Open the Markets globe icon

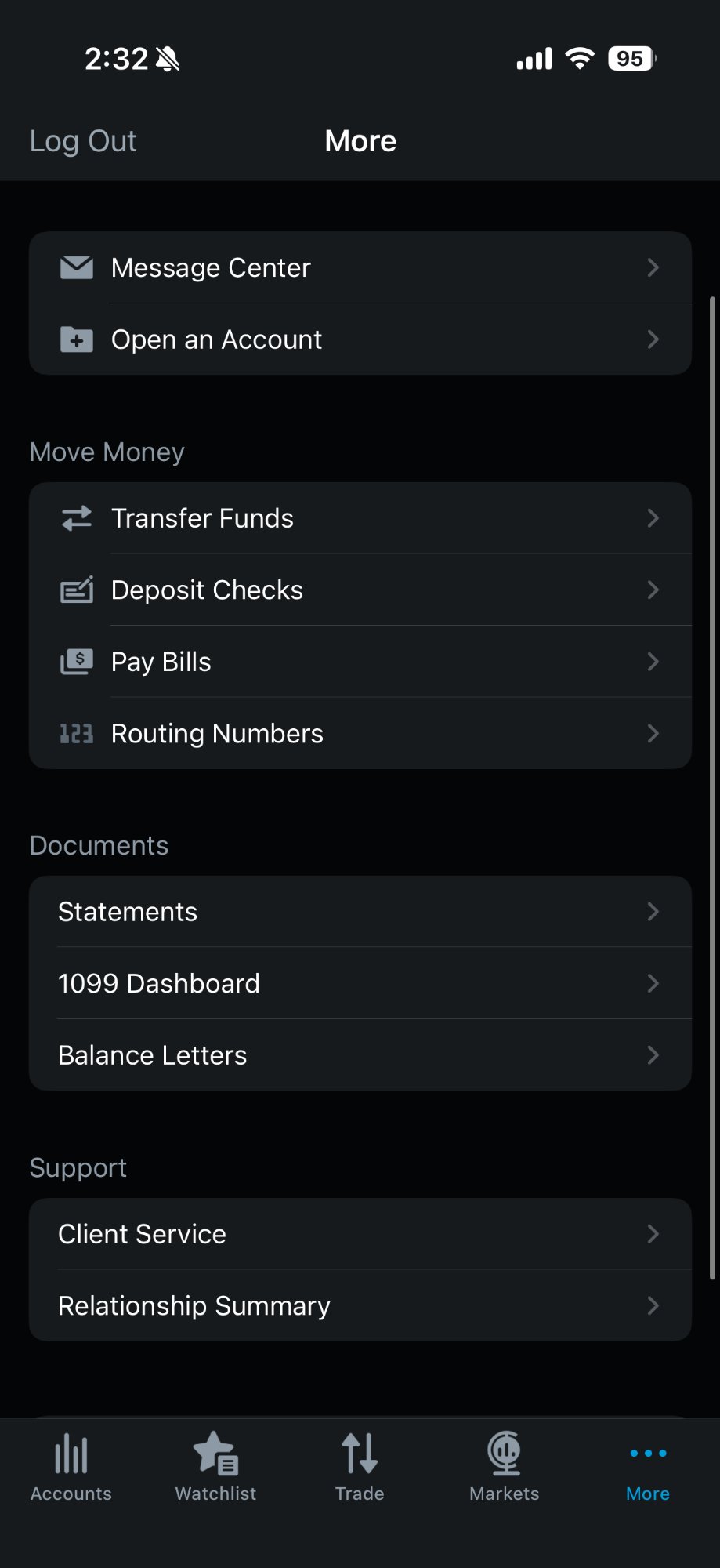pos(504,1453)
